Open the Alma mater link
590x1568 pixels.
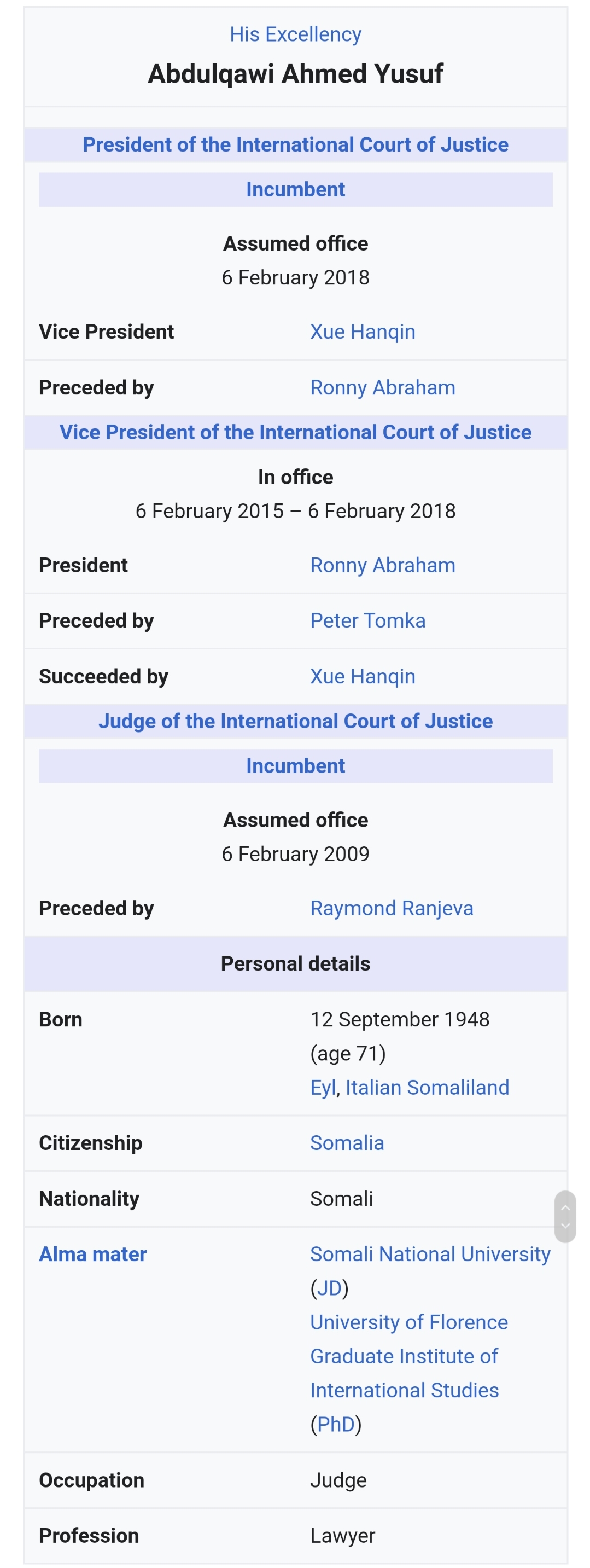pyautogui.click(x=92, y=1255)
